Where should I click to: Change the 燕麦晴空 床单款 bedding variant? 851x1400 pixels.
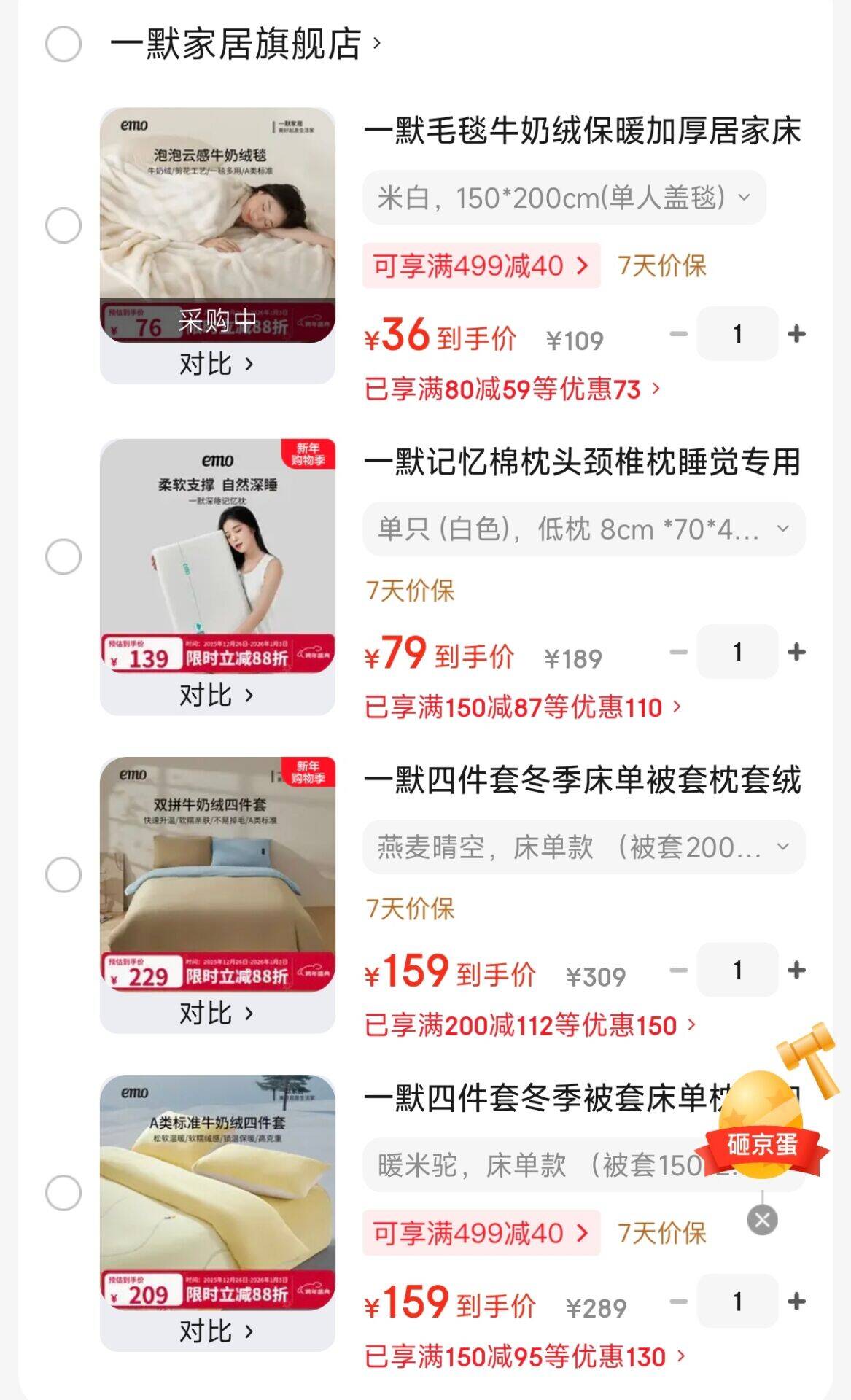coord(583,847)
